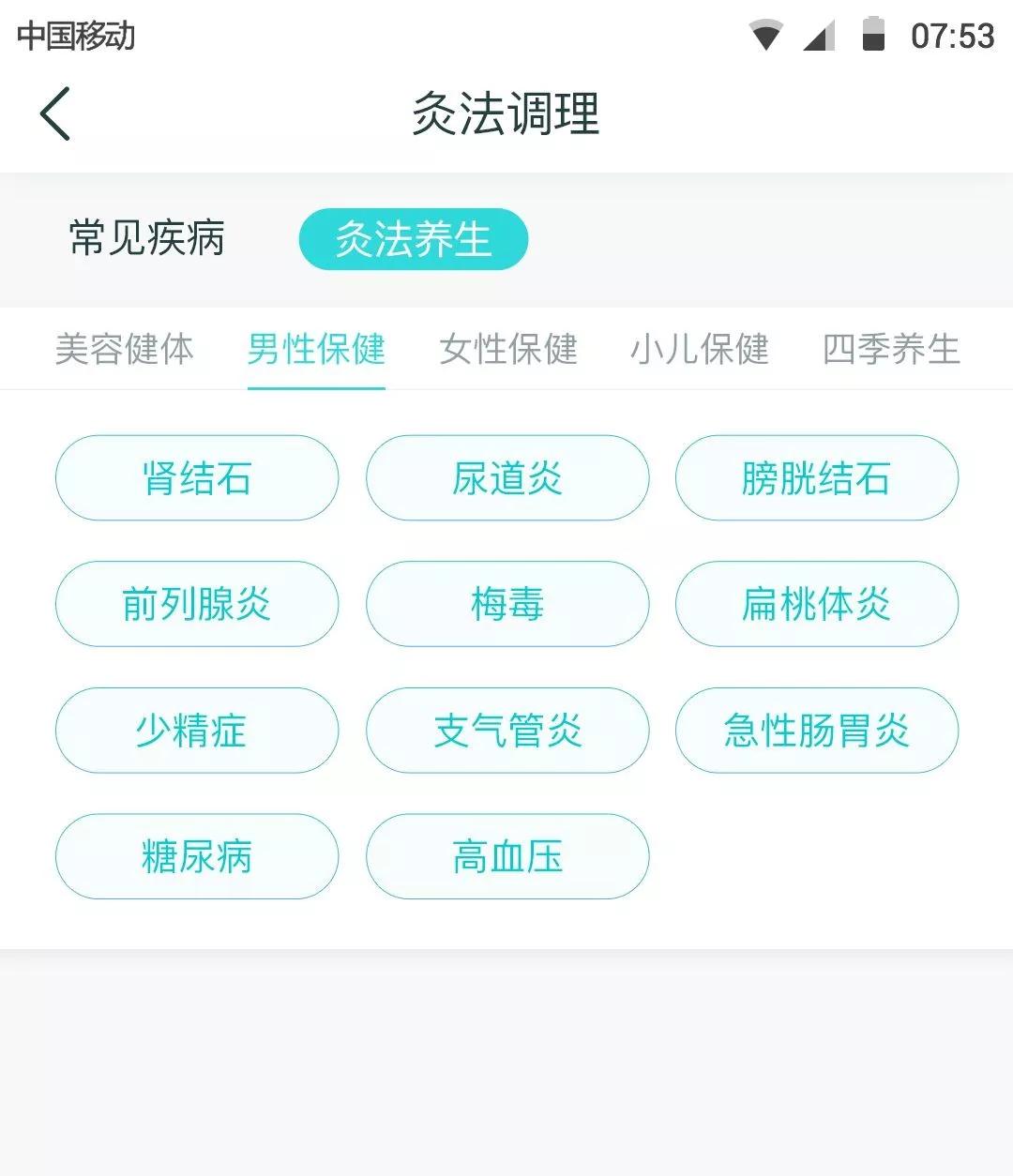Viewport: 1013px width, 1176px height.
Task: Go back using the top-left arrow
Action: (55, 113)
